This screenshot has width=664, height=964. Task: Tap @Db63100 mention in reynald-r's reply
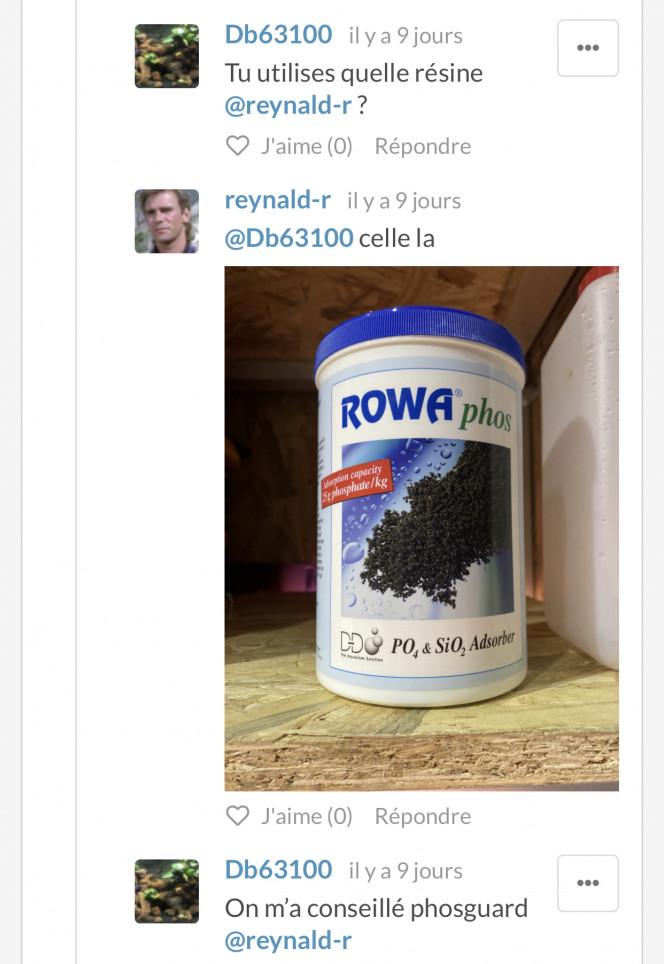pyautogui.click(x=288, y=238)
